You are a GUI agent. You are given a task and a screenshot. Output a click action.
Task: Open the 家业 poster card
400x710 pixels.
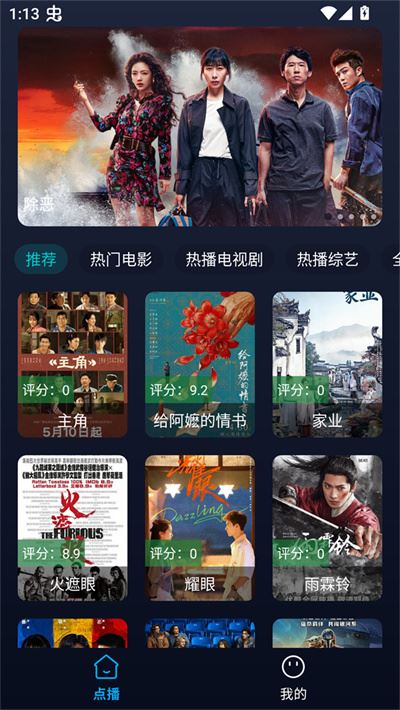[327, 365]
